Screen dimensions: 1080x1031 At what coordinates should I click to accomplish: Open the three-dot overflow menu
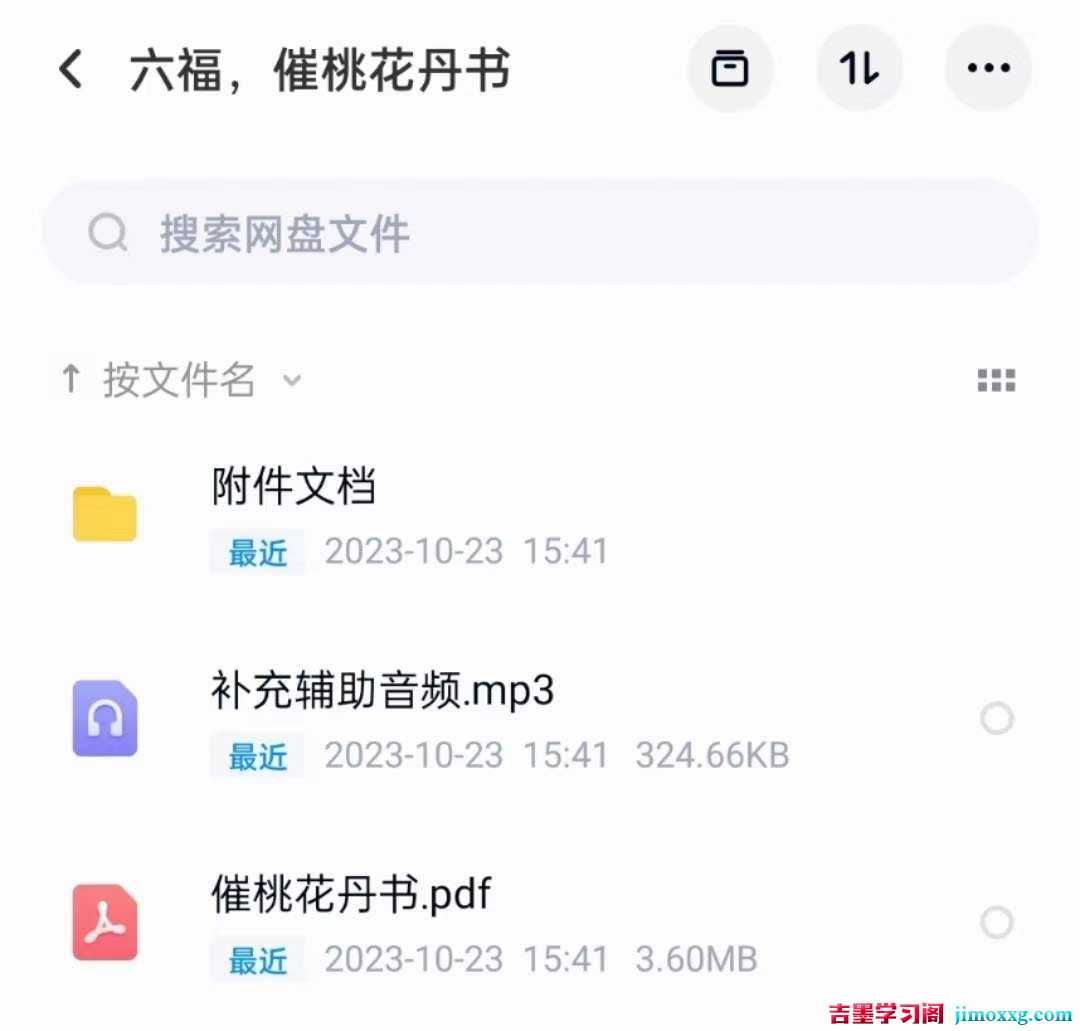click(x=988, y=68)
